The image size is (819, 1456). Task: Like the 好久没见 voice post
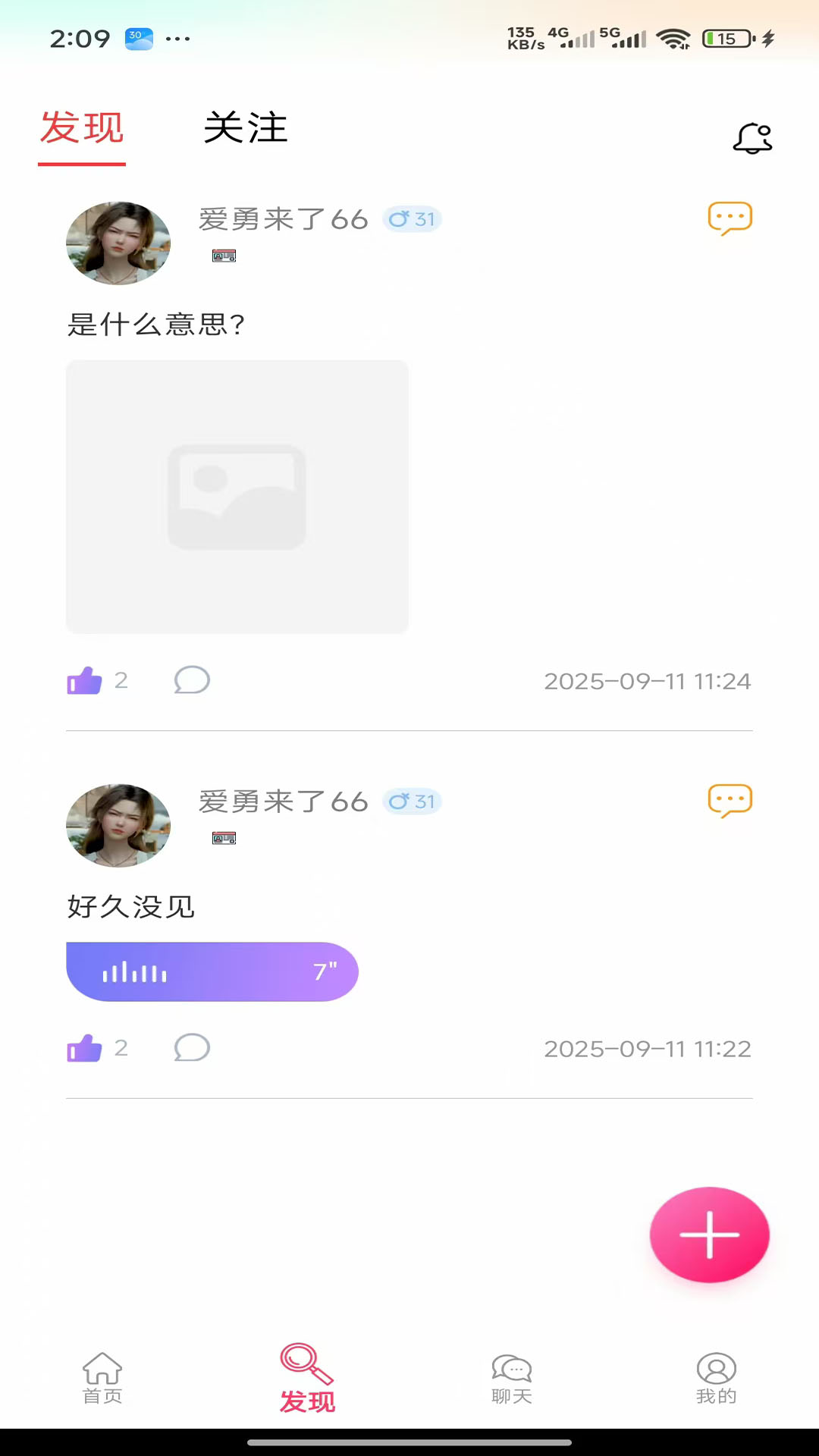click(x=85, y=1047)
